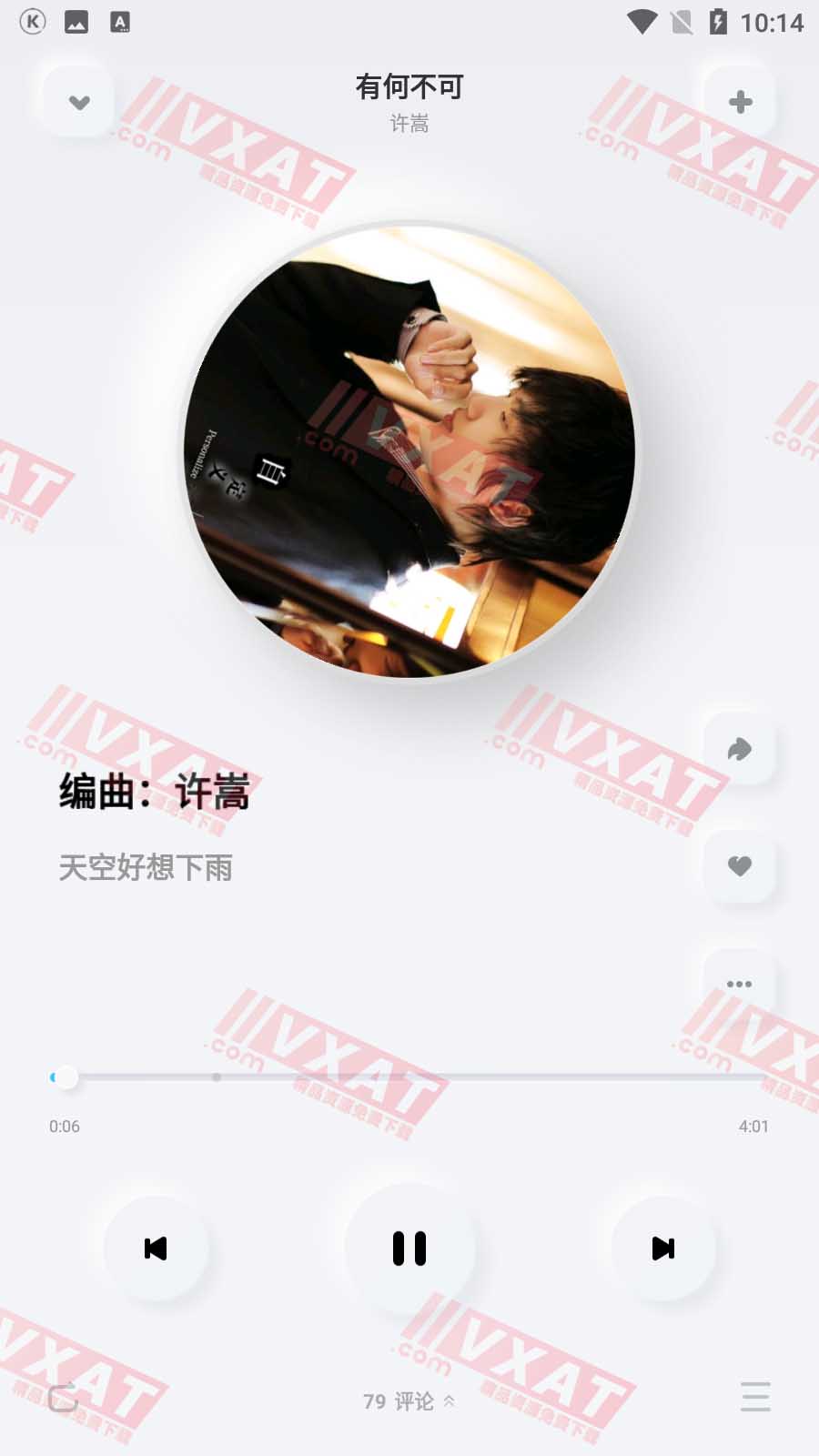Collapse the player with the down chevron

(x=79, y=102)
